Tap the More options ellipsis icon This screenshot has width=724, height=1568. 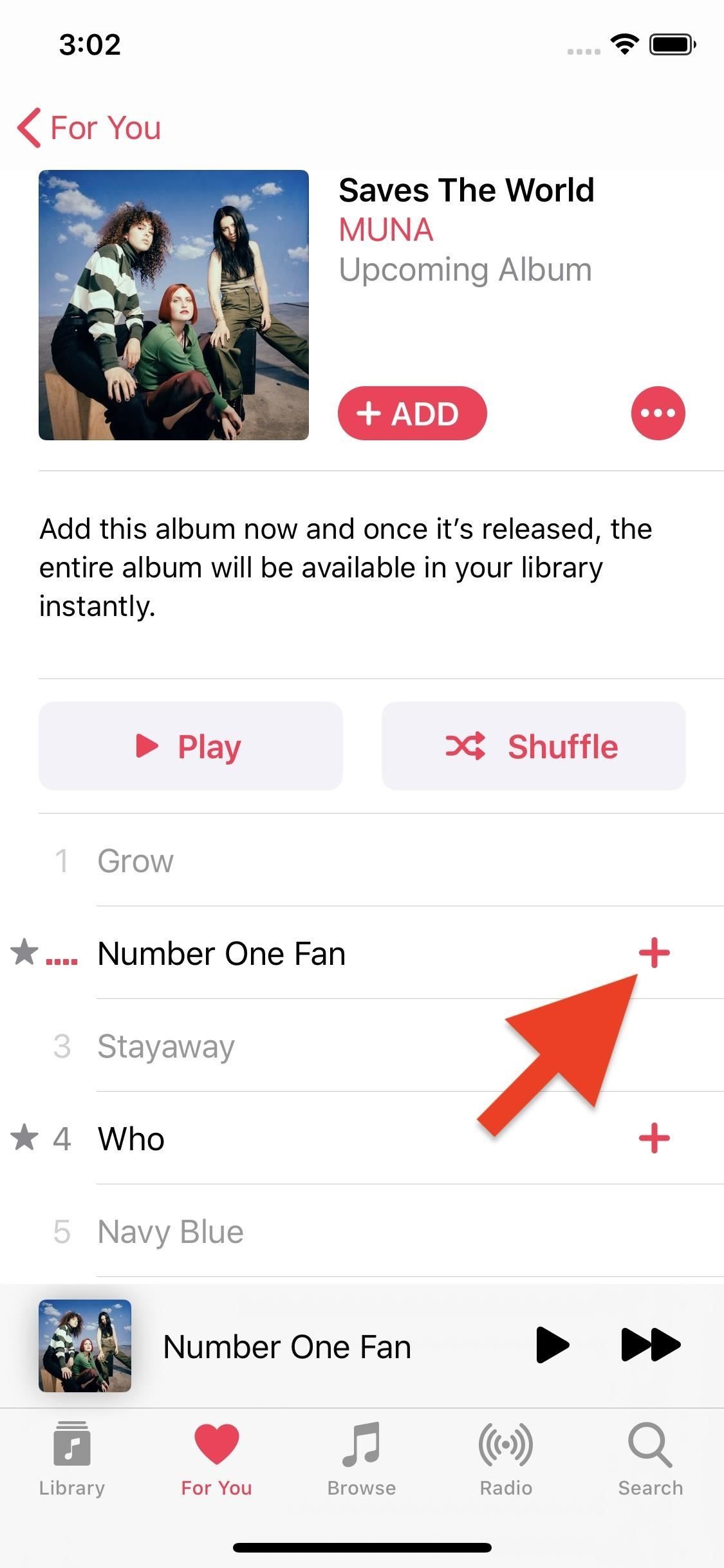click(658, 413)
